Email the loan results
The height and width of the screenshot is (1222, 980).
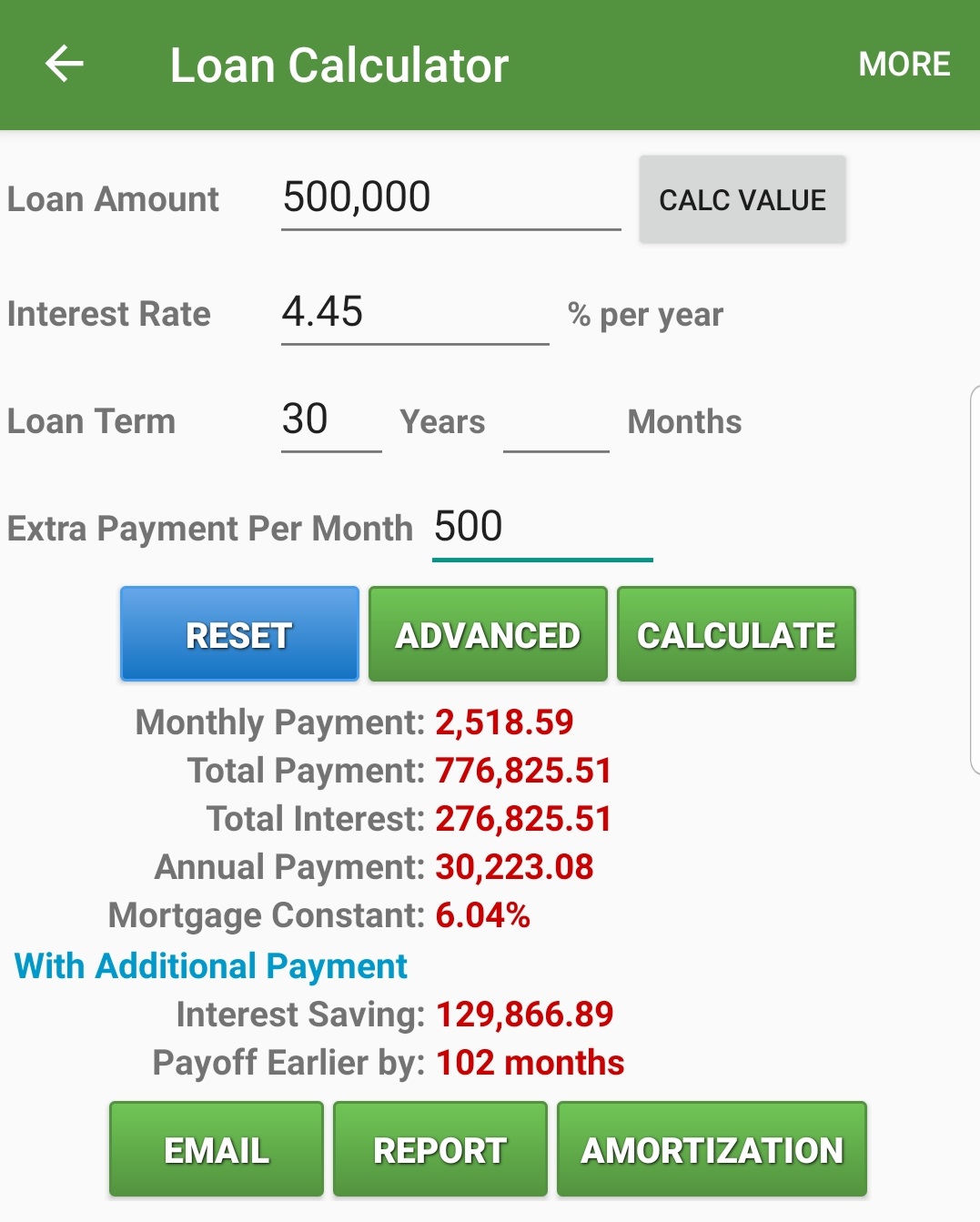coord(217,1149)
